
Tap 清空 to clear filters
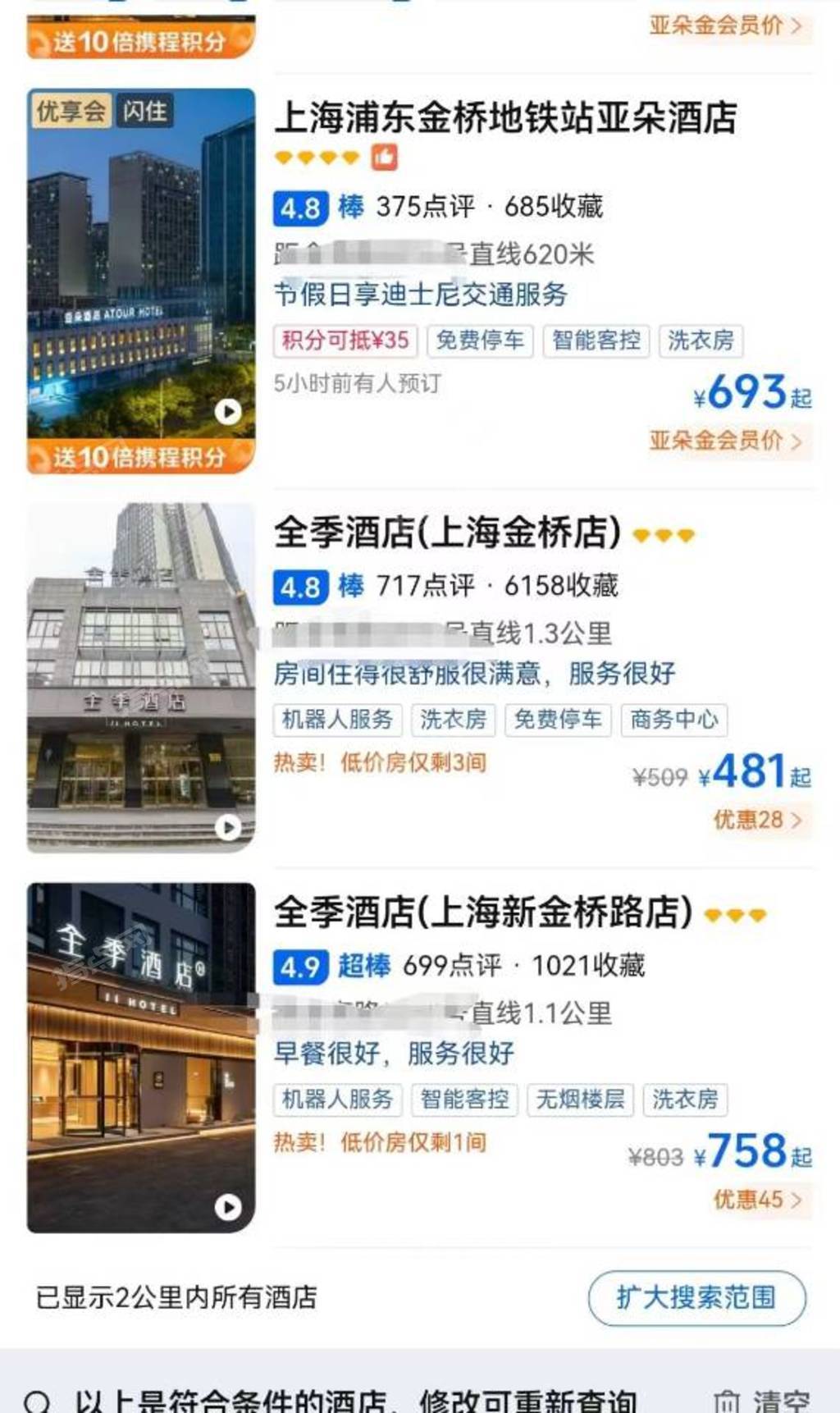pyautogui.click(x=763, y=1399)
